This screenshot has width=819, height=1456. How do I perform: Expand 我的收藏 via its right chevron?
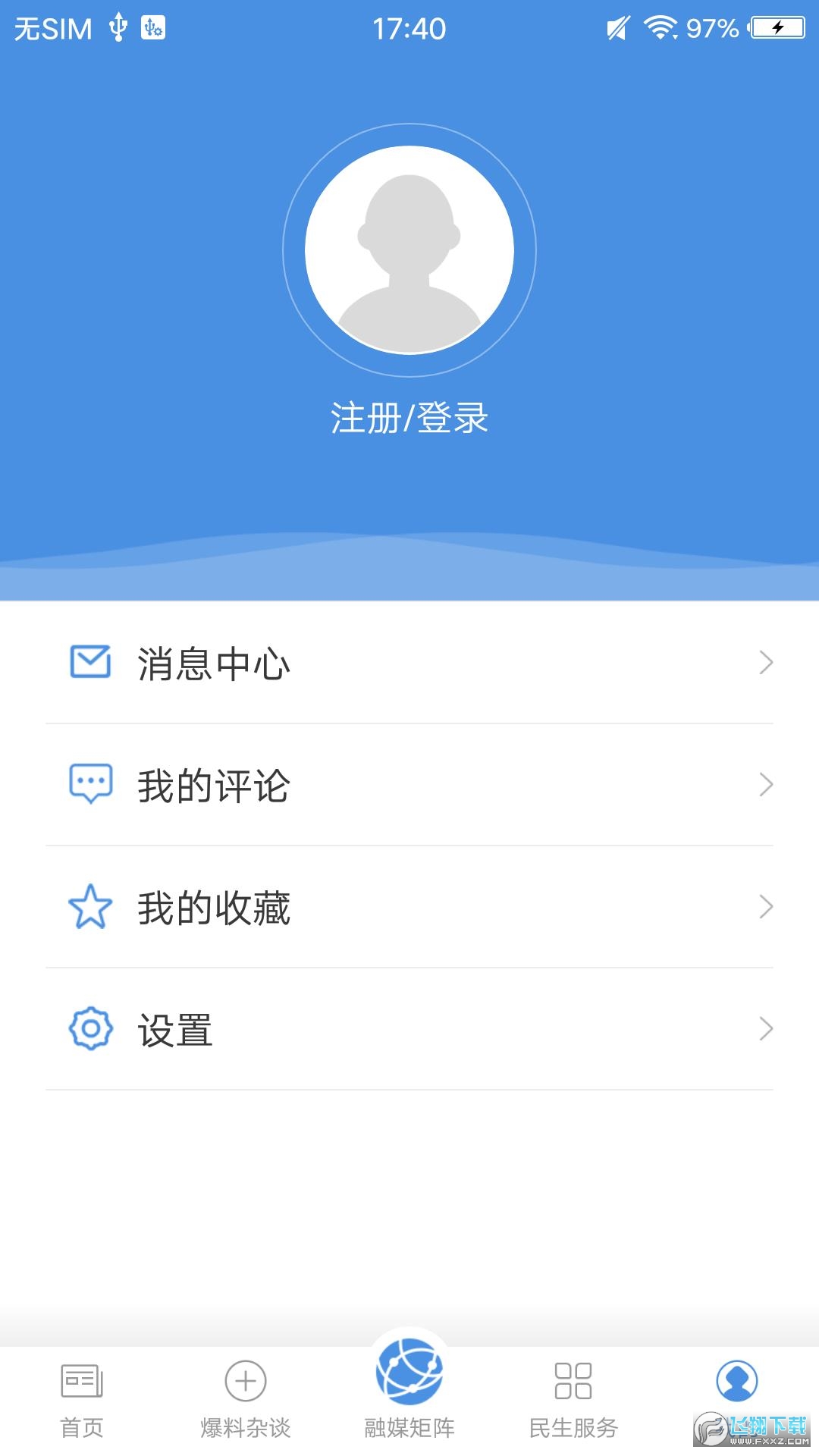click(x=766, y=908)
